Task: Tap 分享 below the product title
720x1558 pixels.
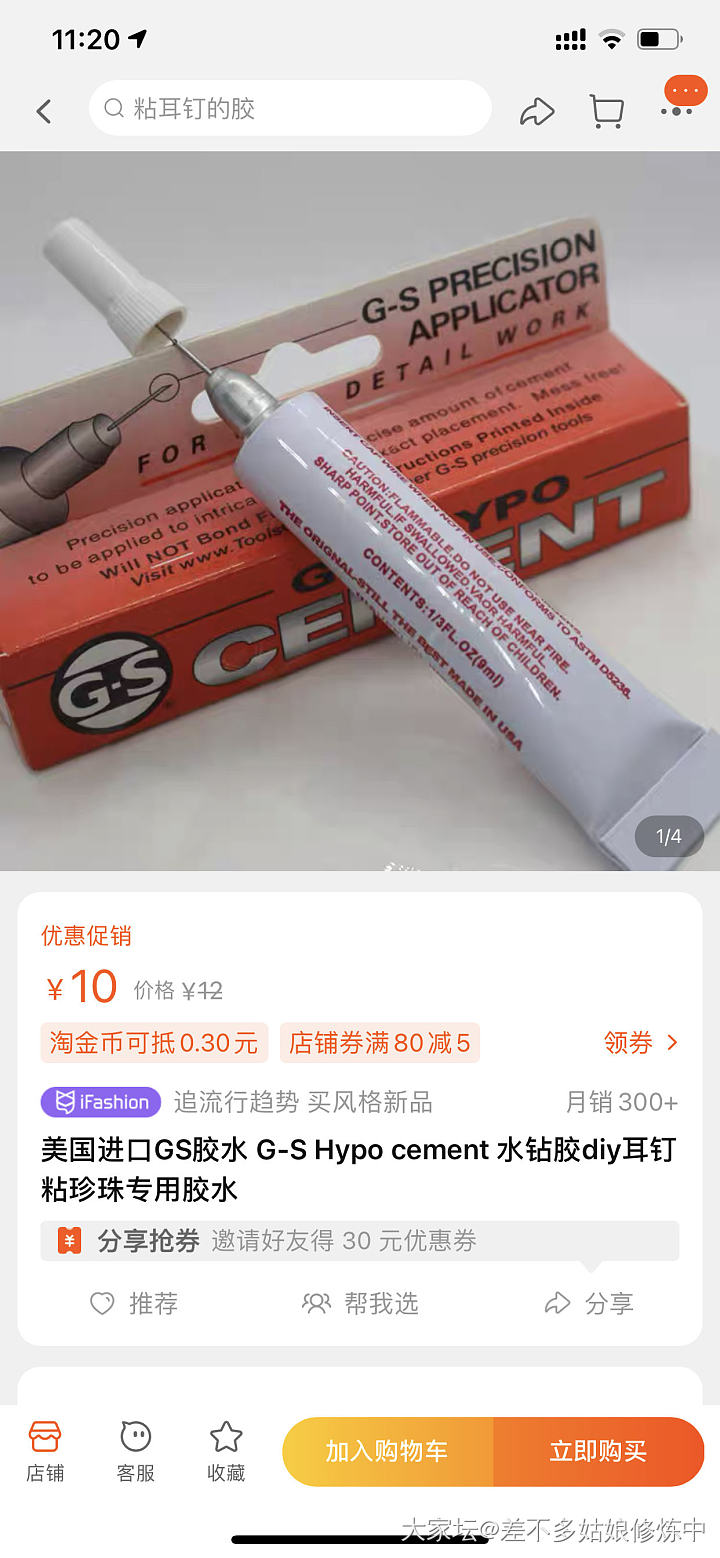Action: [x=589, y=1303]
